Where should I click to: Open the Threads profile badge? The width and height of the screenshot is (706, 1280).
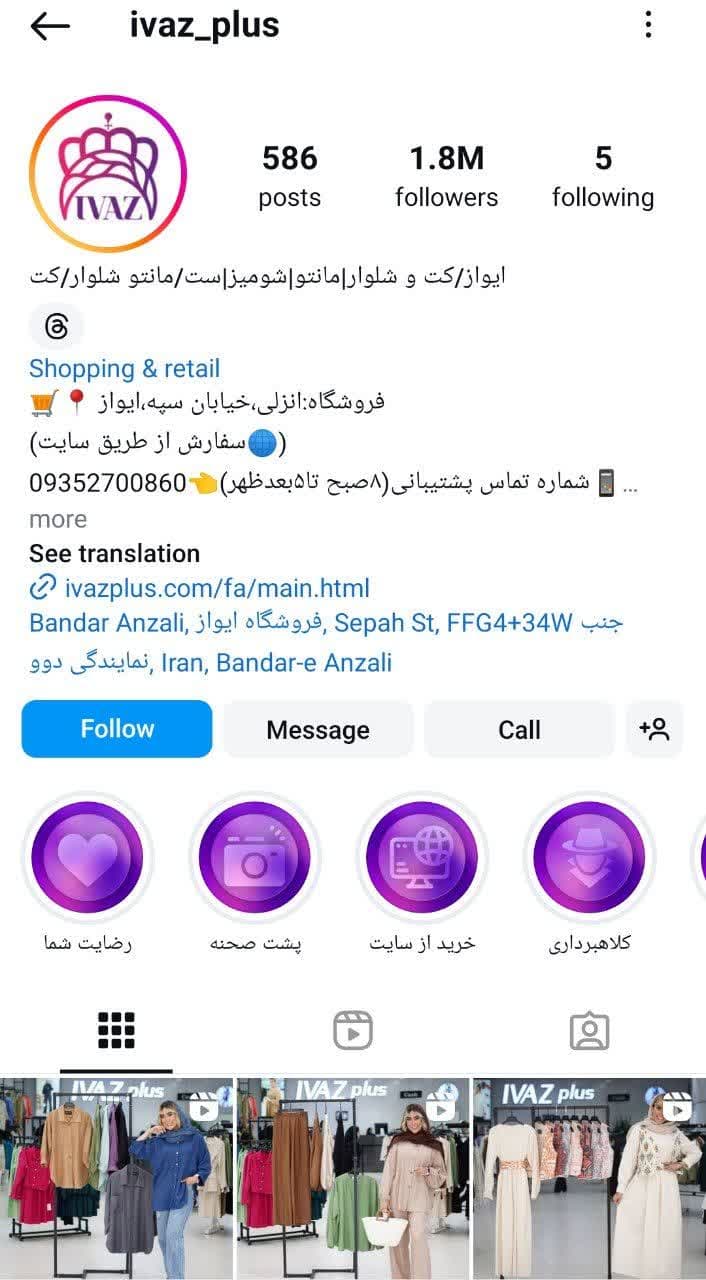coord(57,327)
